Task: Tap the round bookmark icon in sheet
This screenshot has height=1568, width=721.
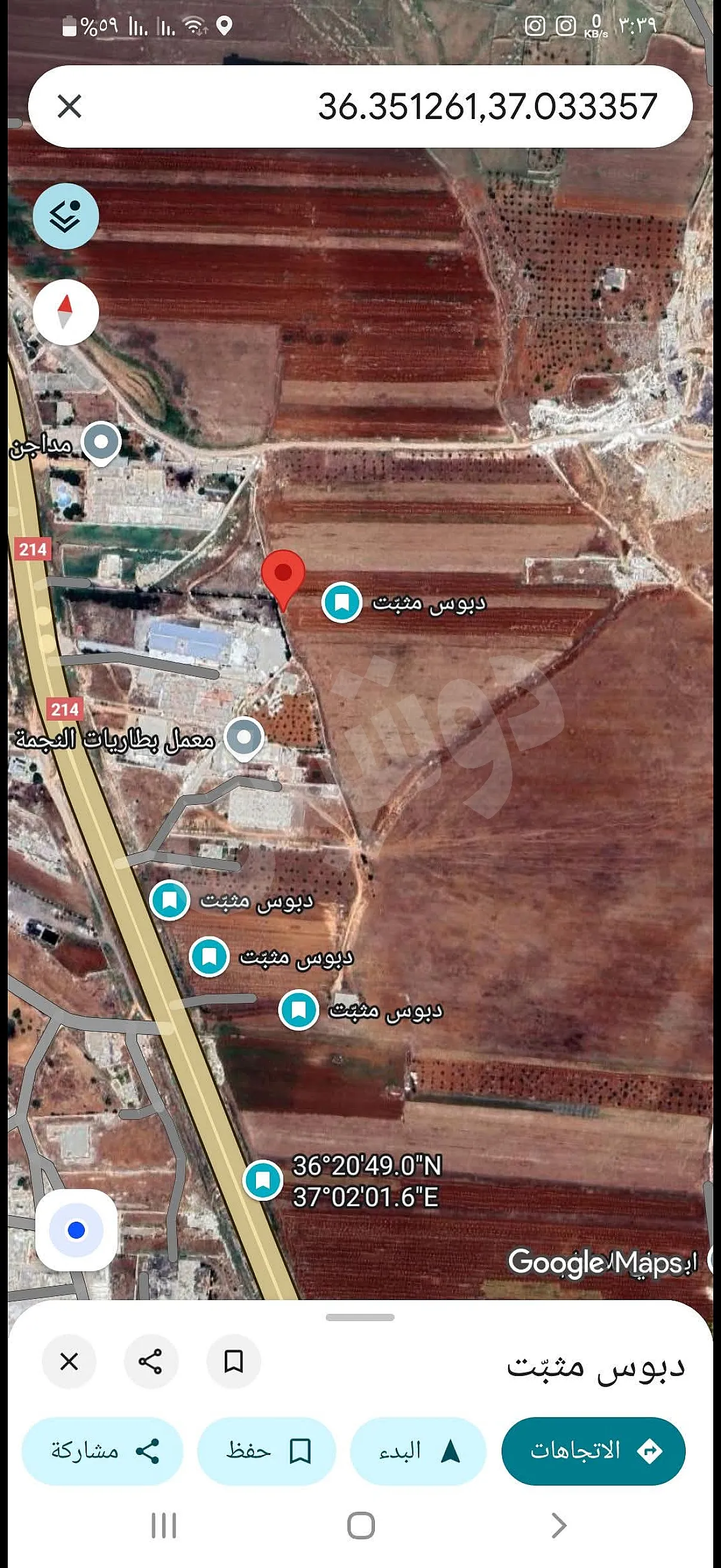Action: click(234, 1362)
